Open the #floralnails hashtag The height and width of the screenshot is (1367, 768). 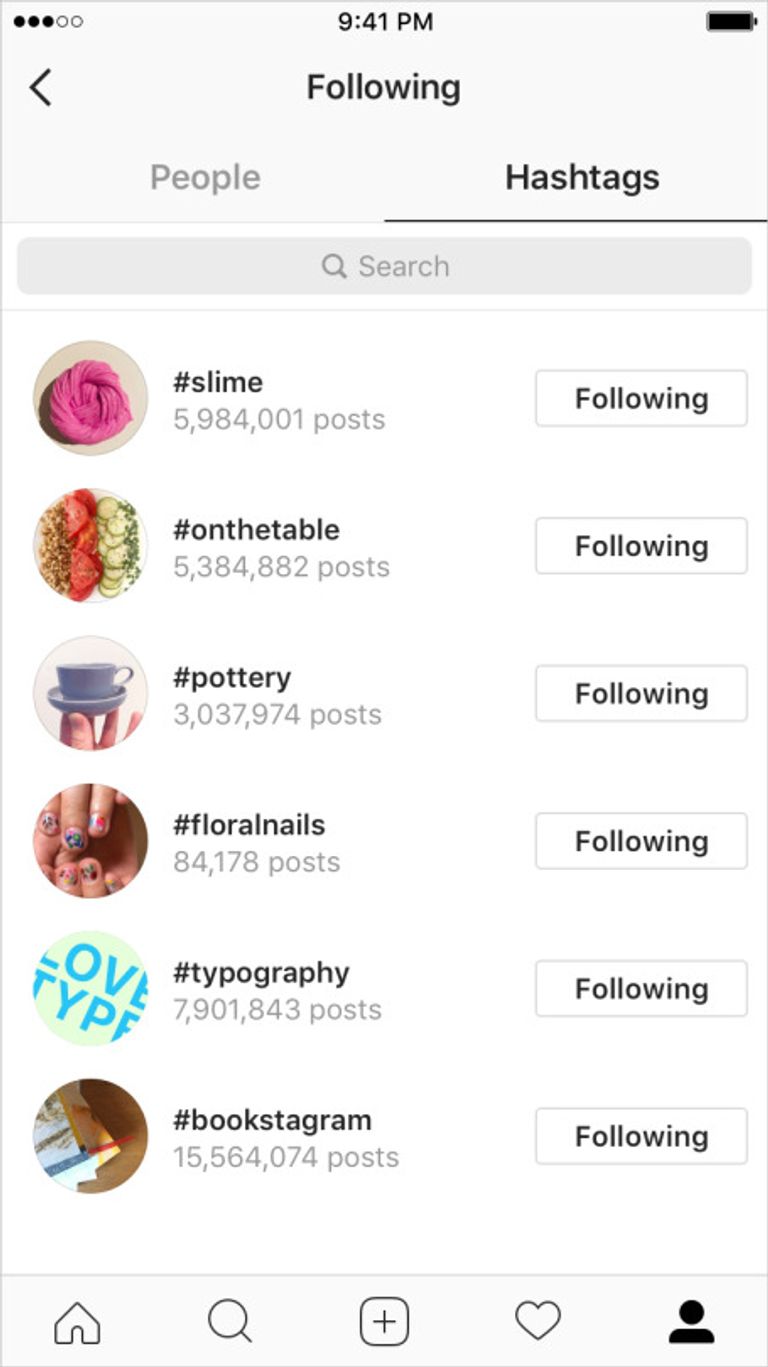pos(249,825)
